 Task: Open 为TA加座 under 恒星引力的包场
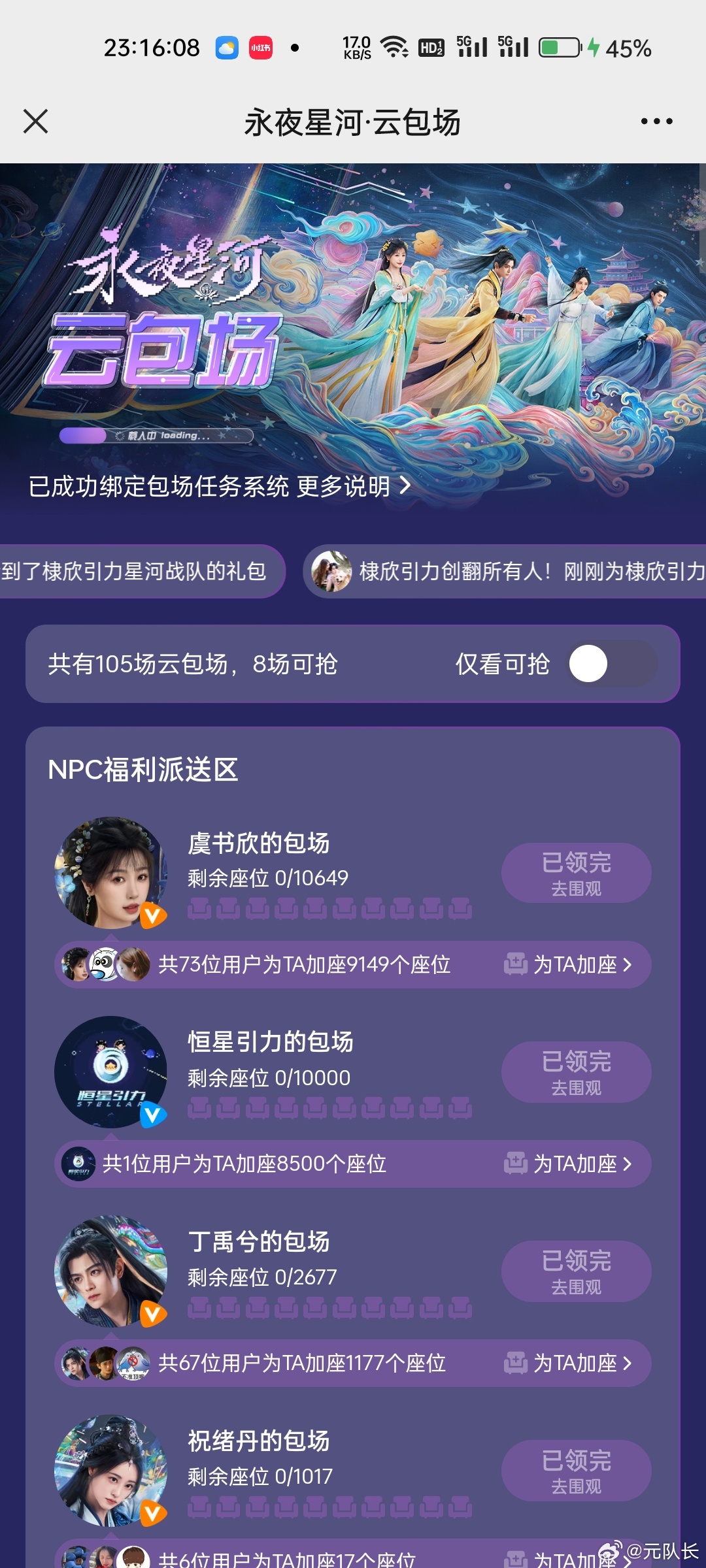567,1164
